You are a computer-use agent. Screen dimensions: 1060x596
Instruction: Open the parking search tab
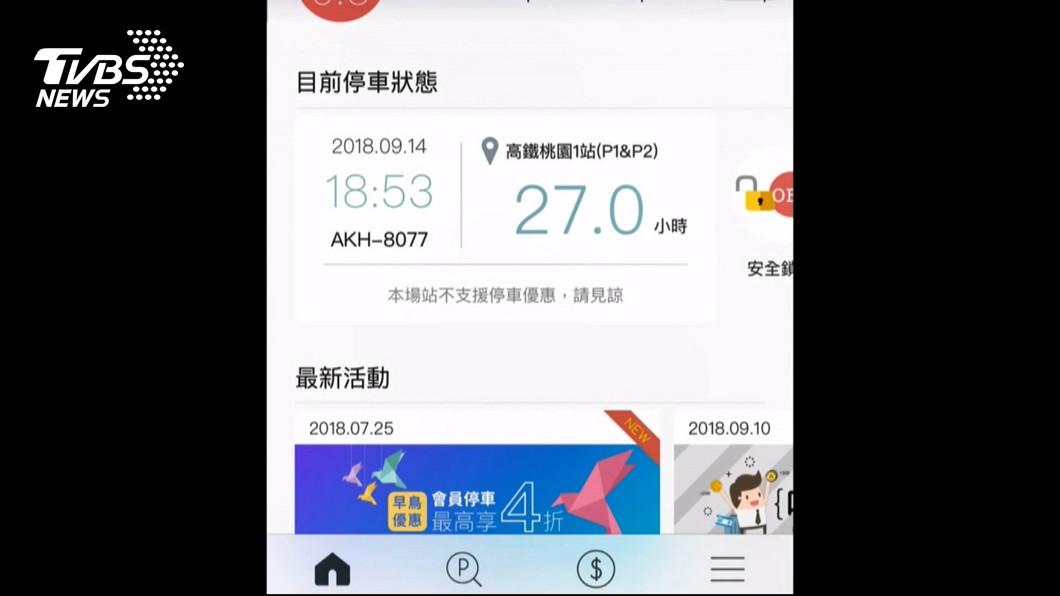coord(463,569)
